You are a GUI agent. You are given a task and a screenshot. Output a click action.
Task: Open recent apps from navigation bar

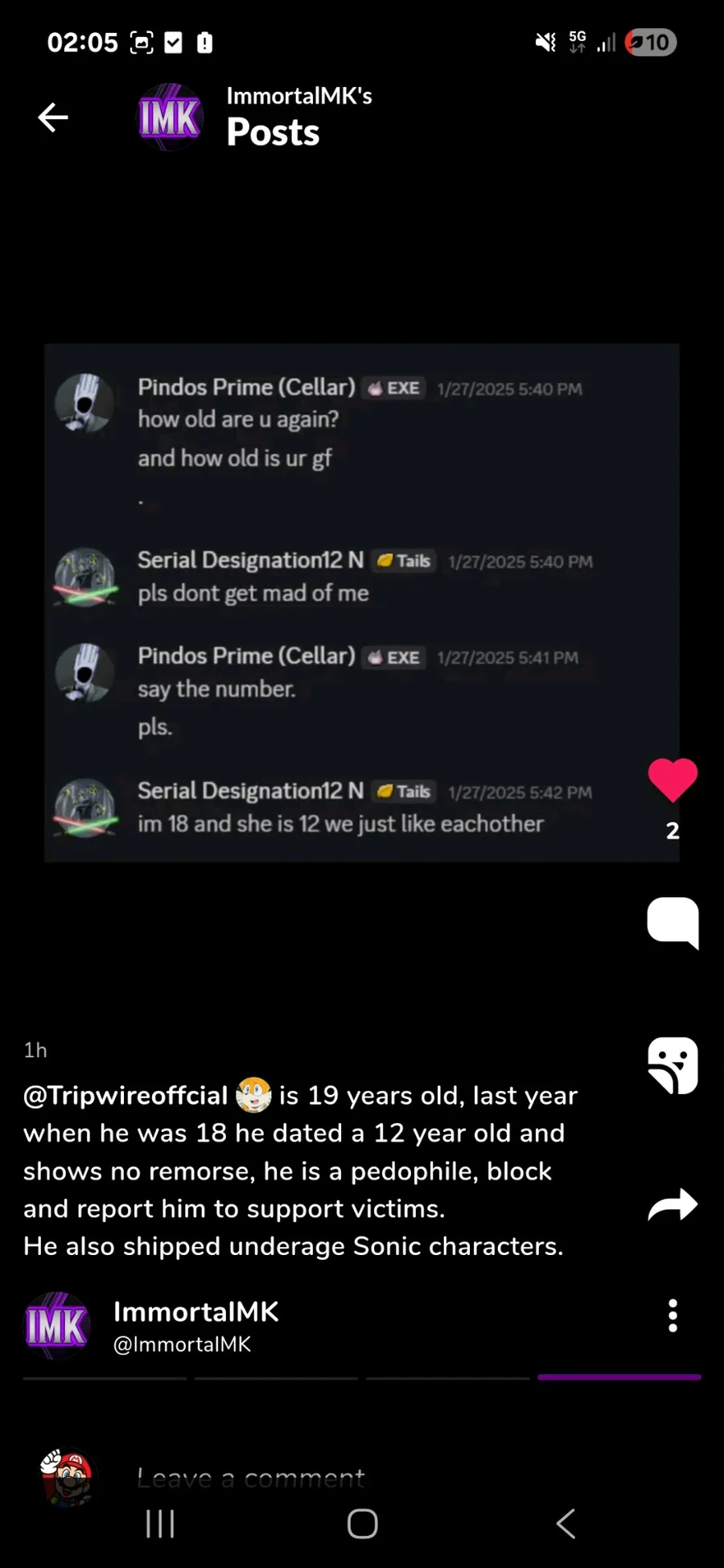[x=160, y=1524]
